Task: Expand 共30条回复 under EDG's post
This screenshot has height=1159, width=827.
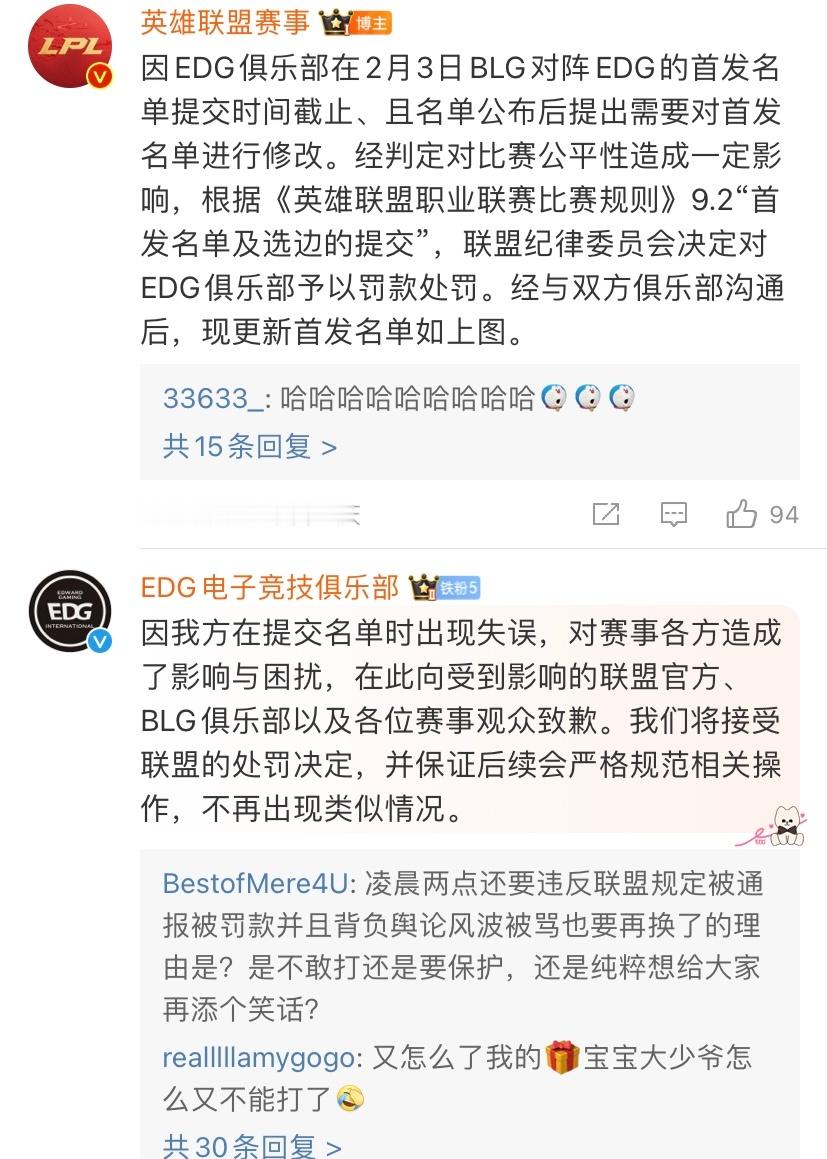Action: click(x=243, y=1147)
